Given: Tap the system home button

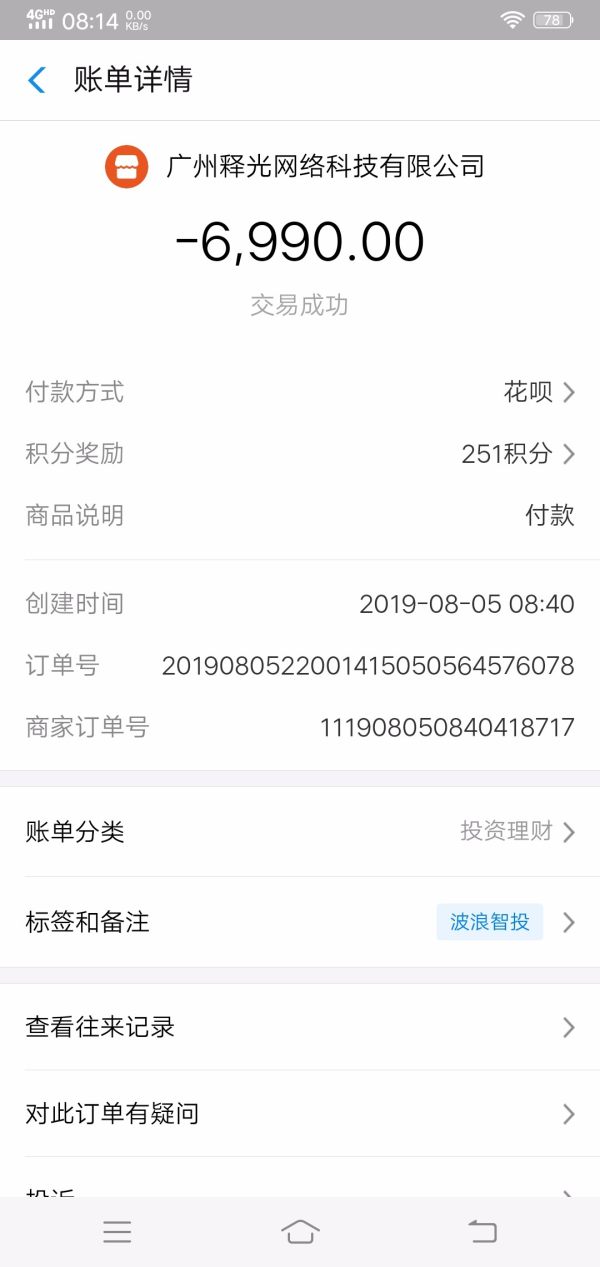Looking at the screenshot, I should tap(300, 1232).
